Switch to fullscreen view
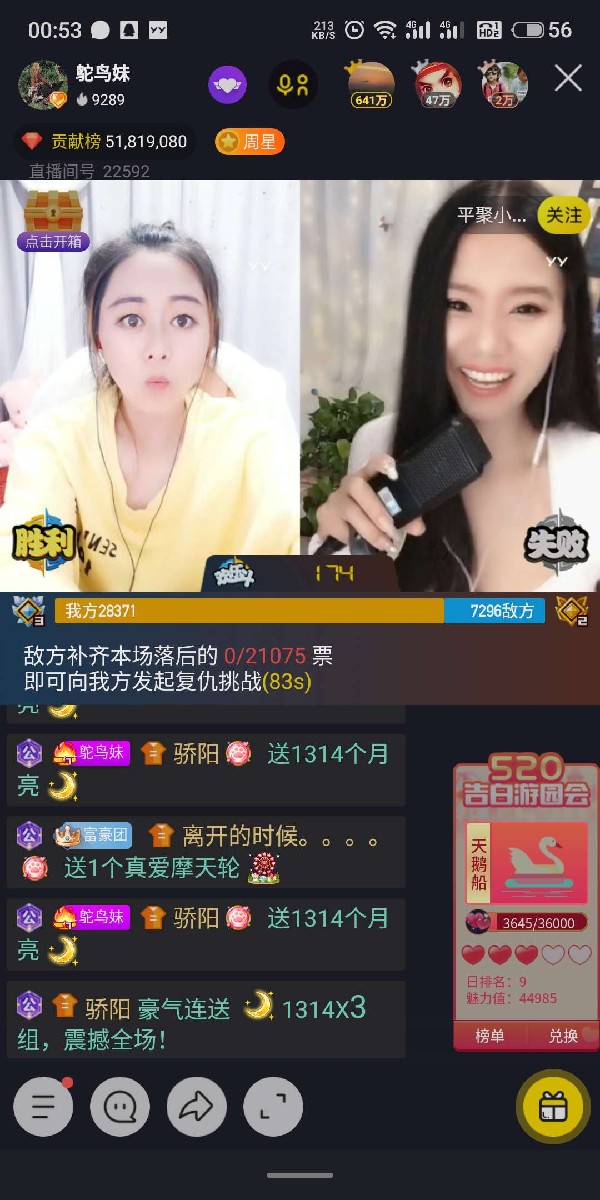600x1200 pixels. pyautogui.click(x=273, y=1107)
